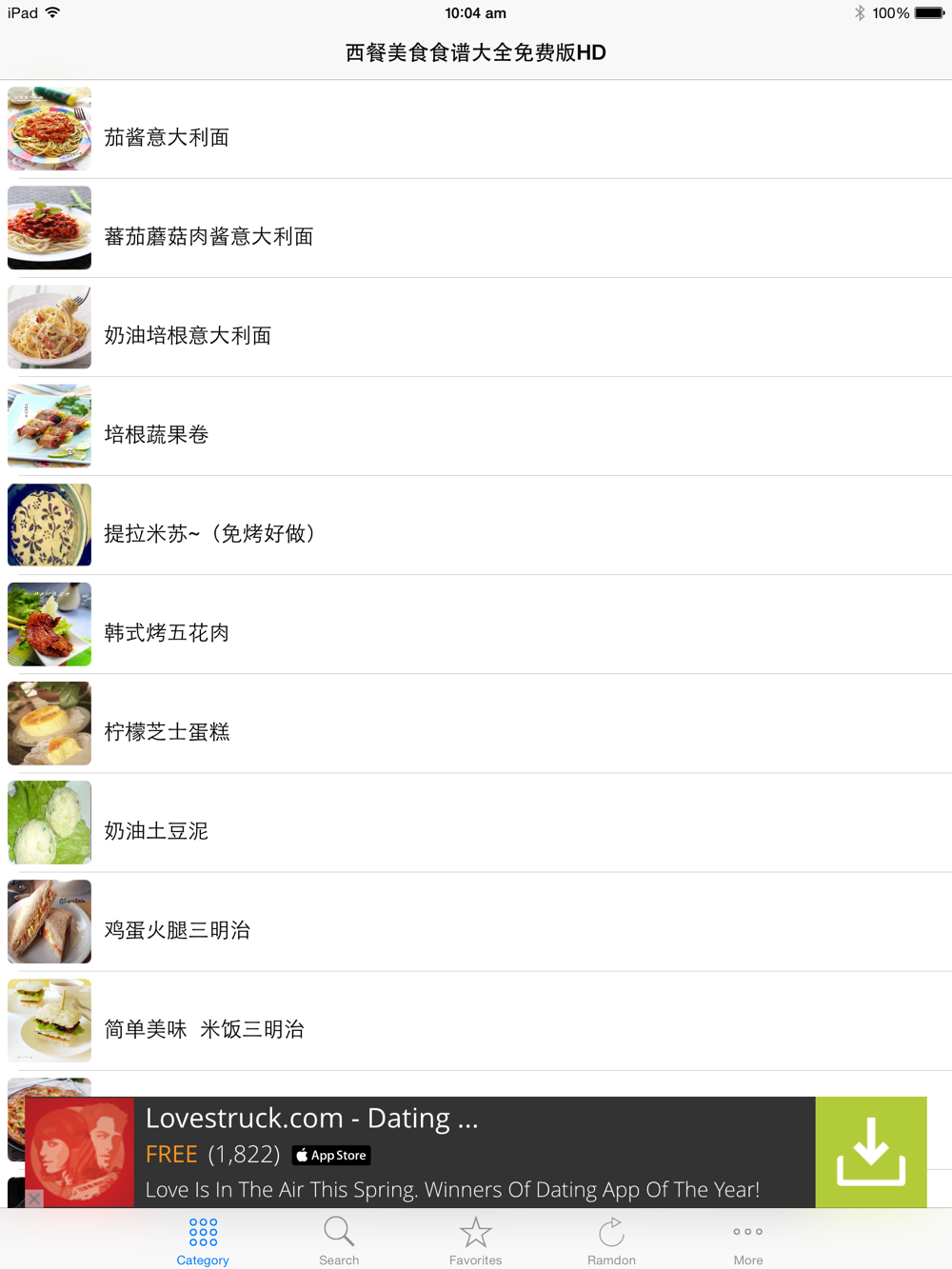This screenshot has height=1269, width=952.
Task: Switch to the Category tab
Action: pos(203,1240)
